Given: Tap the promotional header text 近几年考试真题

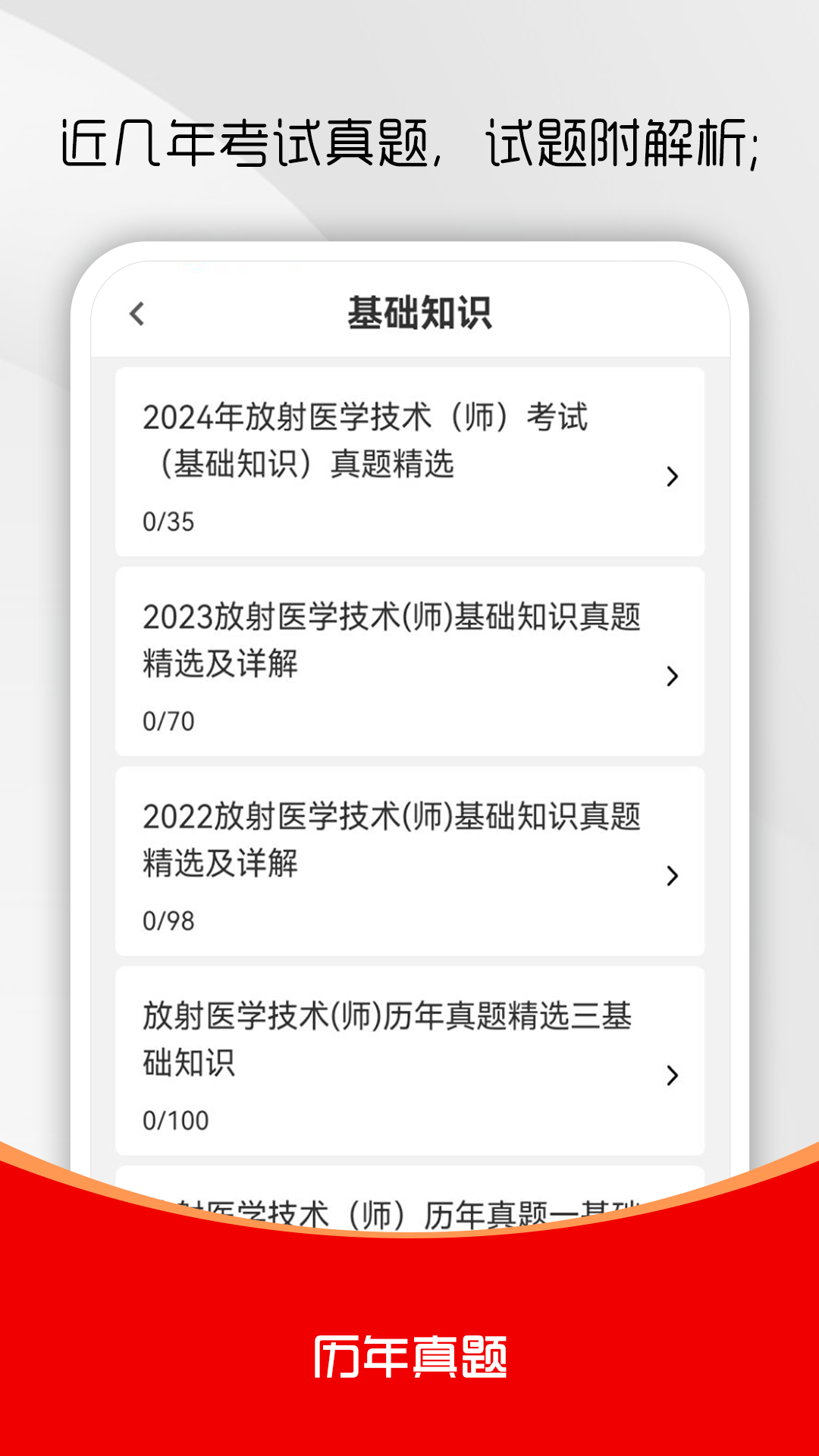Looking at the screenshot, I should (x=227, y=144).
